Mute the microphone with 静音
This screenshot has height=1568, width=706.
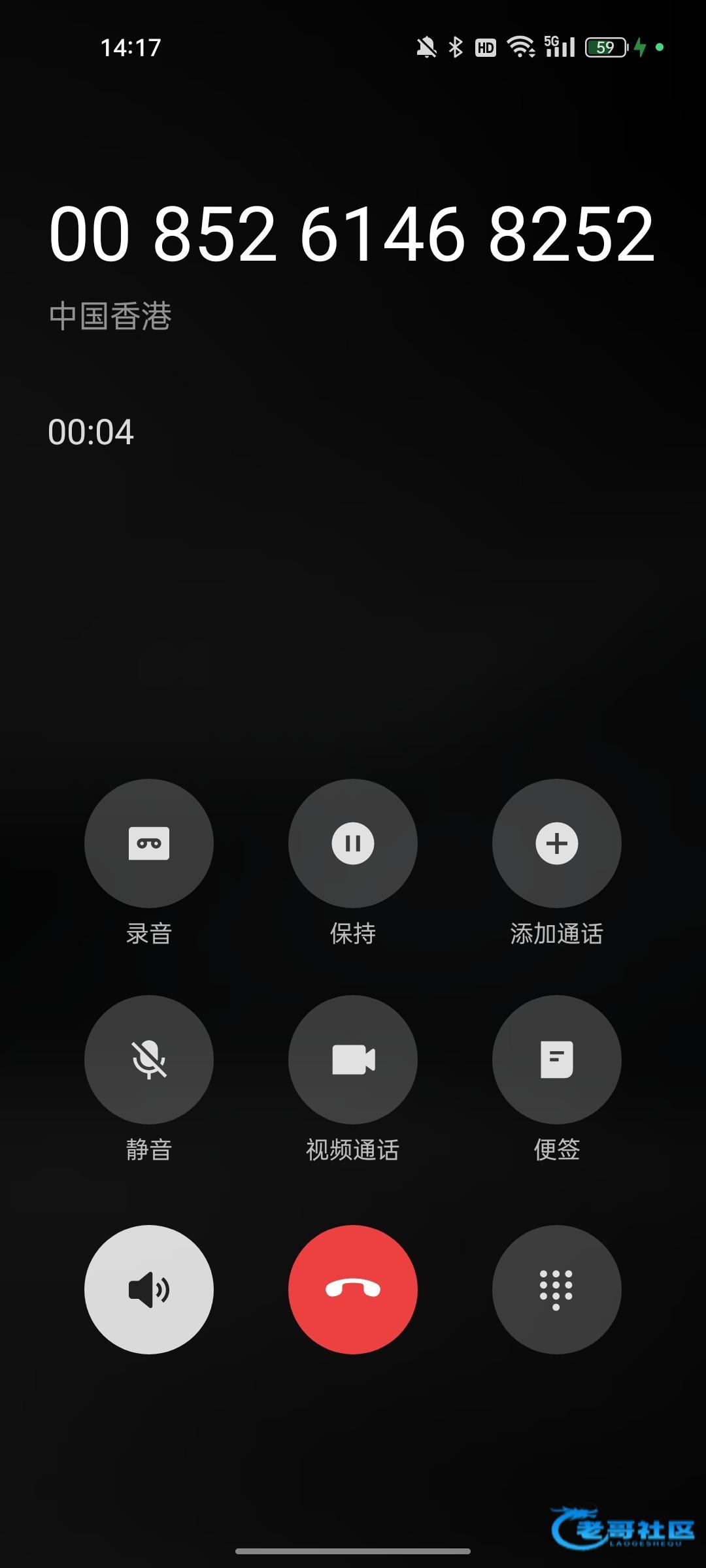point(149,1059)
